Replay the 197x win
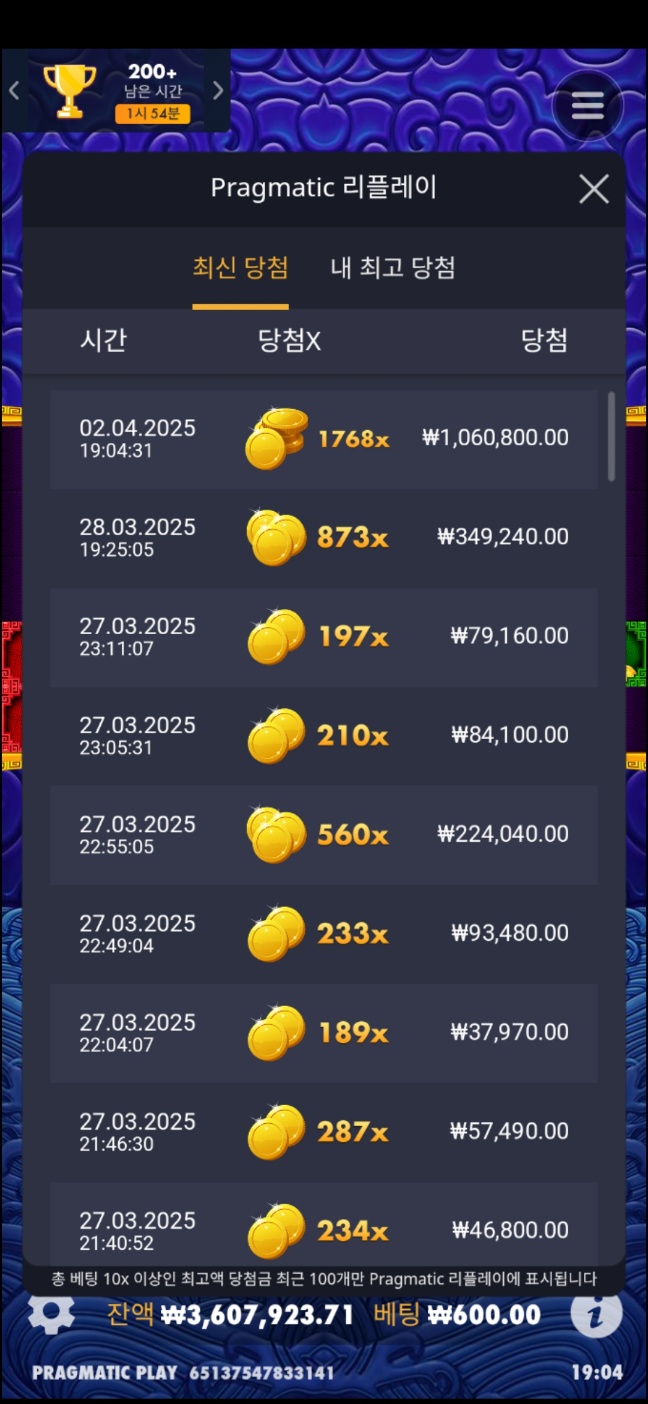Screen dimensions: 648x1404 pos(324,637)
